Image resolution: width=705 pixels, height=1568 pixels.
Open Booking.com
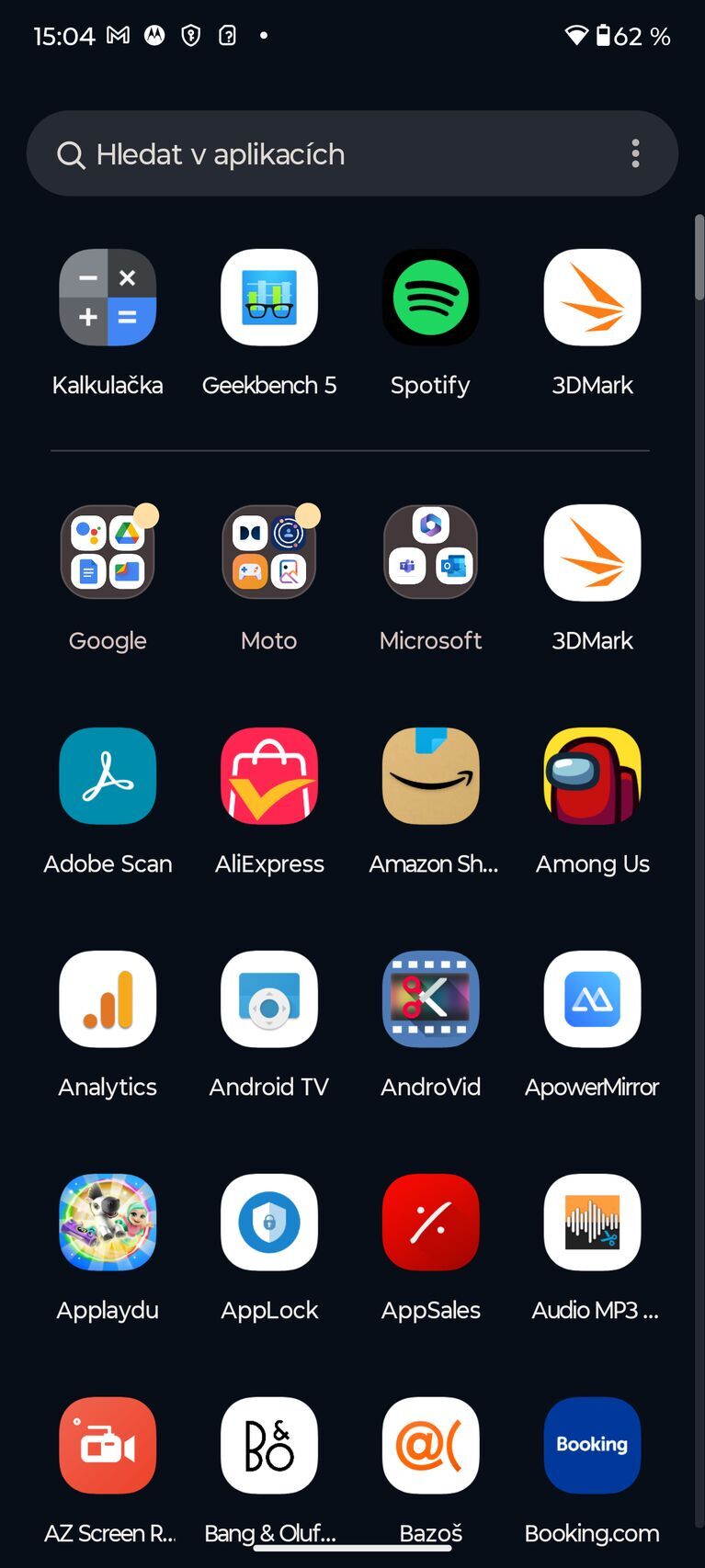(592, 1445)
